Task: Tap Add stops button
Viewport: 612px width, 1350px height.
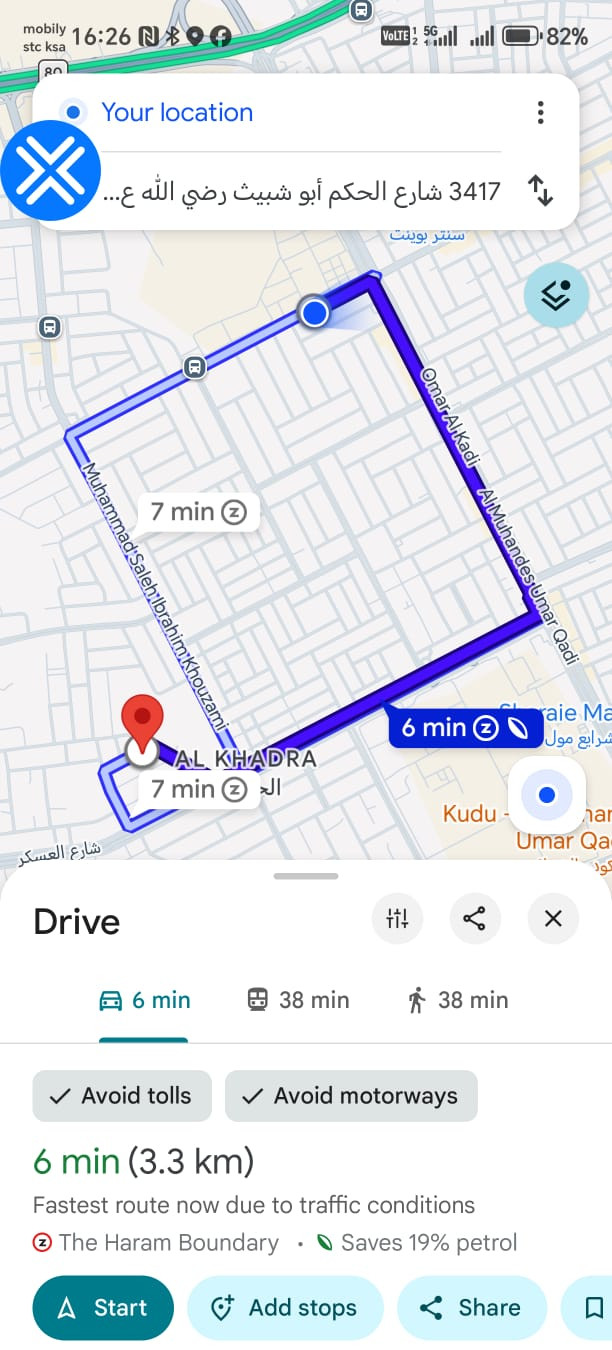Action: (285, 1308)
